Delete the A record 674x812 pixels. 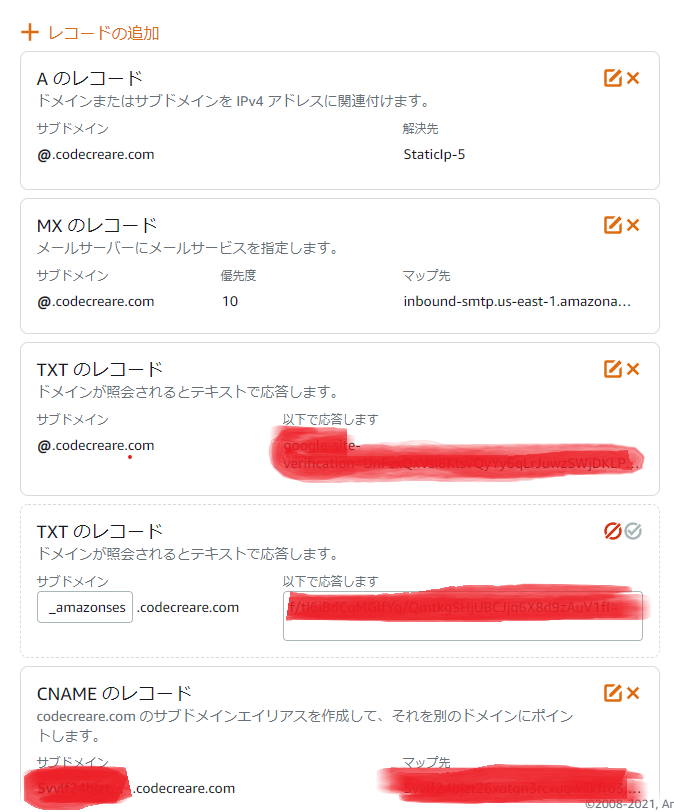point(633,78)
